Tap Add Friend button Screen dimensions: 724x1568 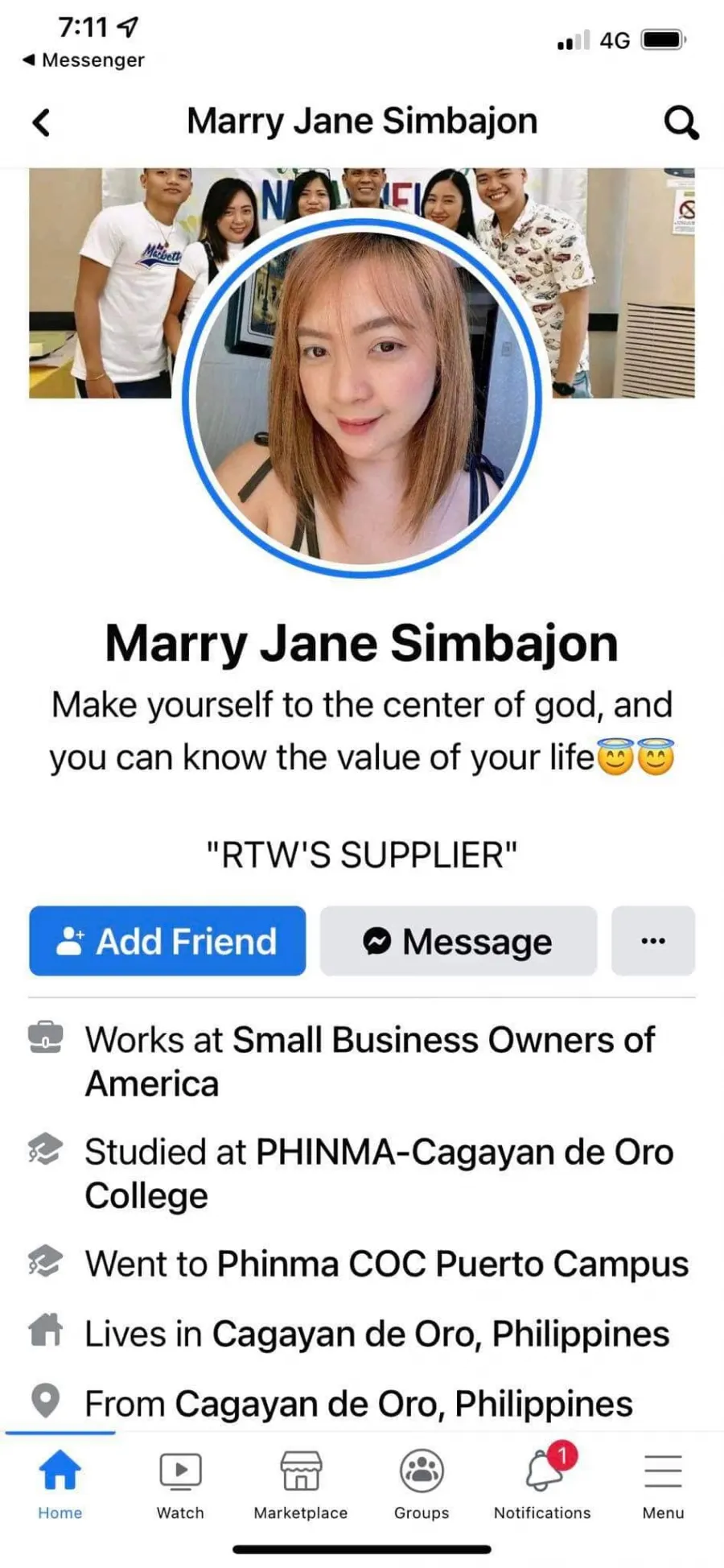pos(167,941)
